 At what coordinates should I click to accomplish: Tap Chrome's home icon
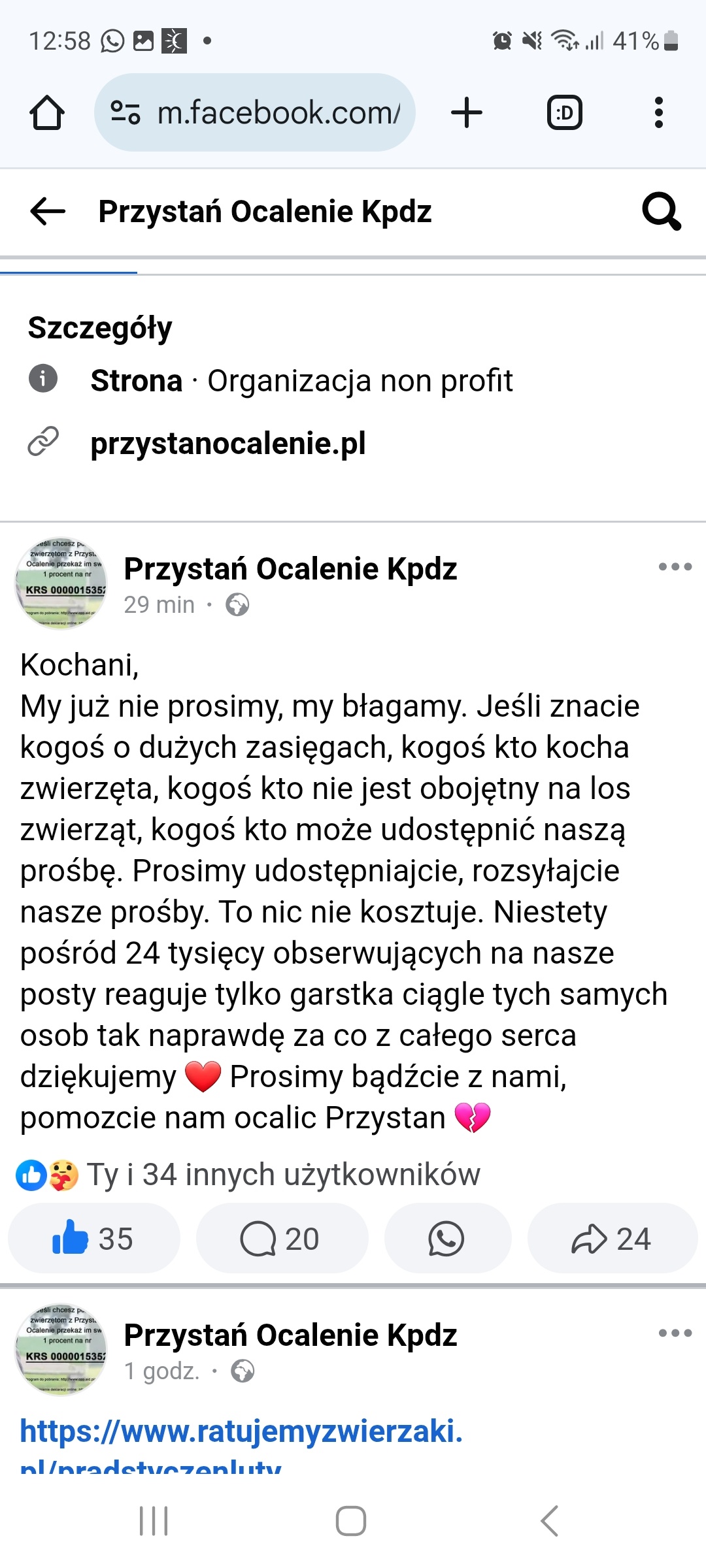[x=46, y=112]
